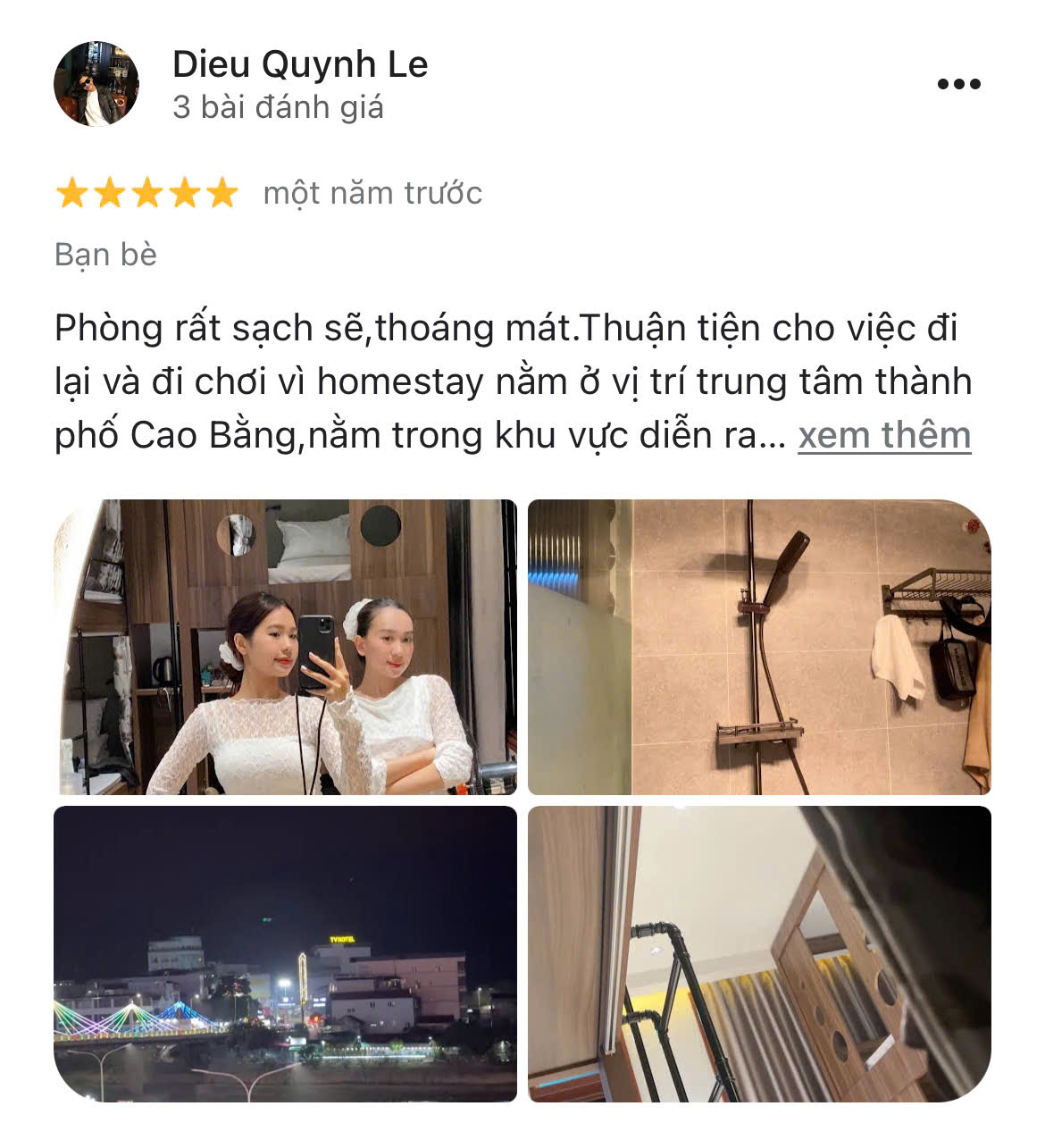This screenshot has height=1148, width=1045.
Task: View the wooden staircase room photo
Action: (x=759, y=953)
